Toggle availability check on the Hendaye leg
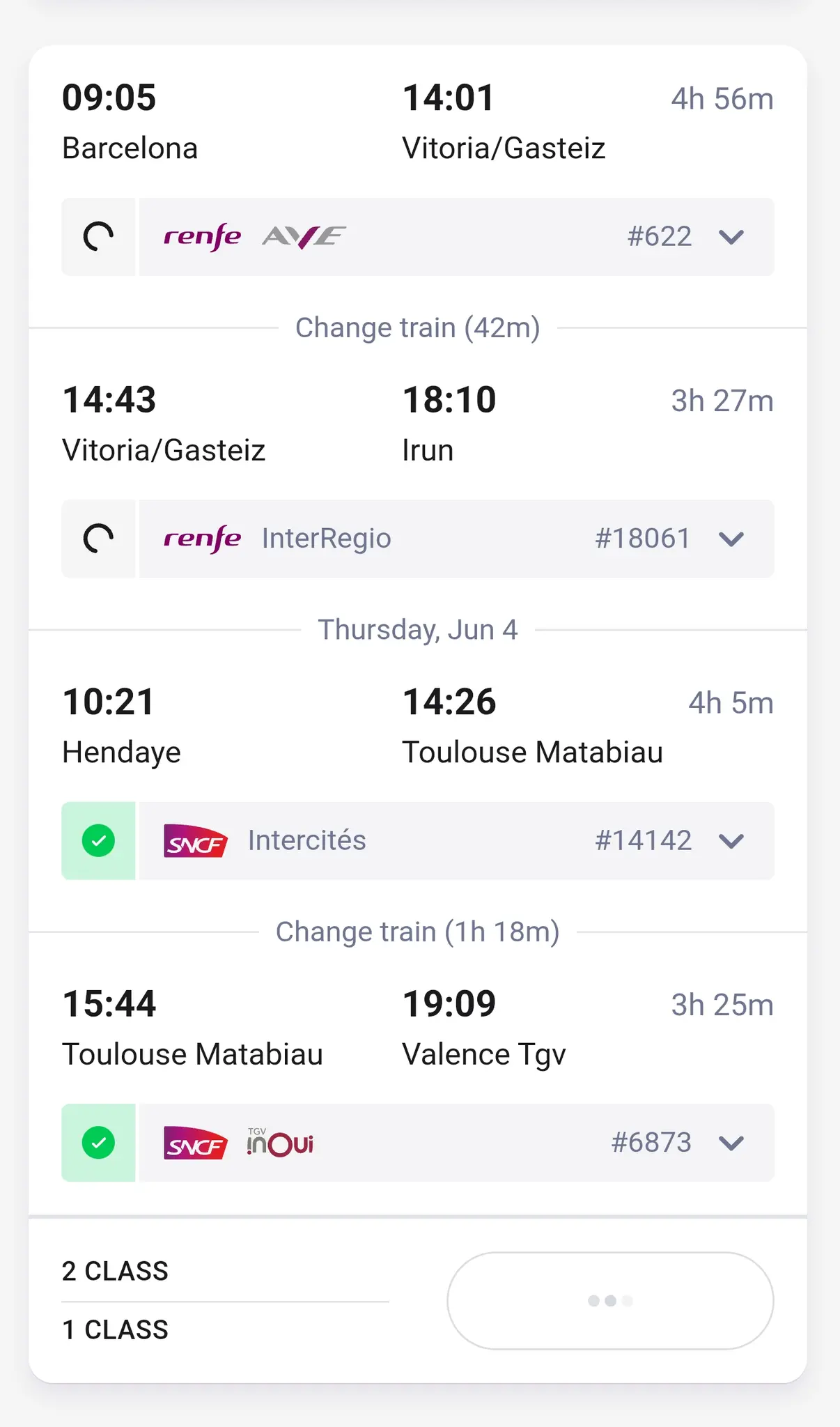840x1427 pixels. coord(98,841)
